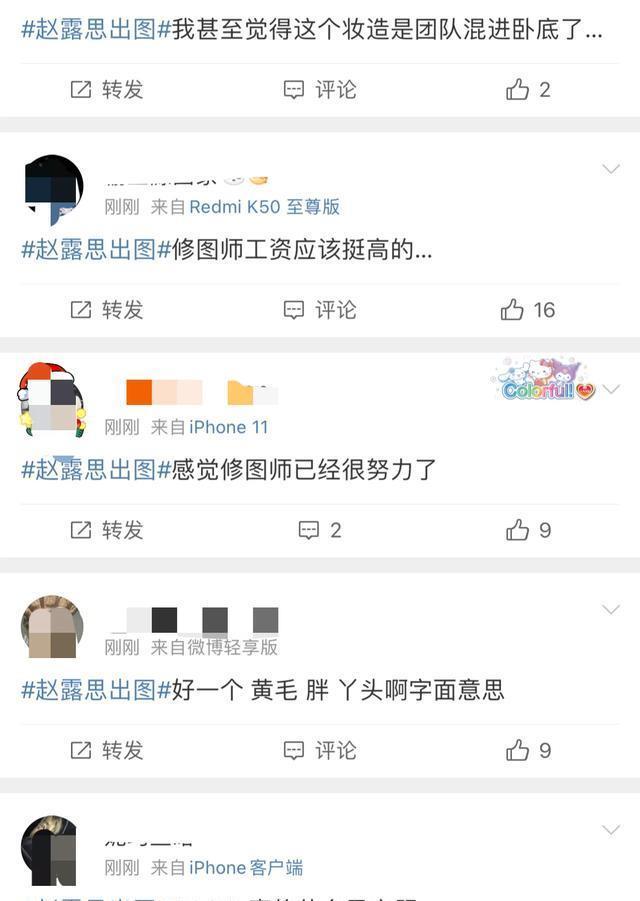
Task: Like the post with 2 likes
Action: click(528, 90)
